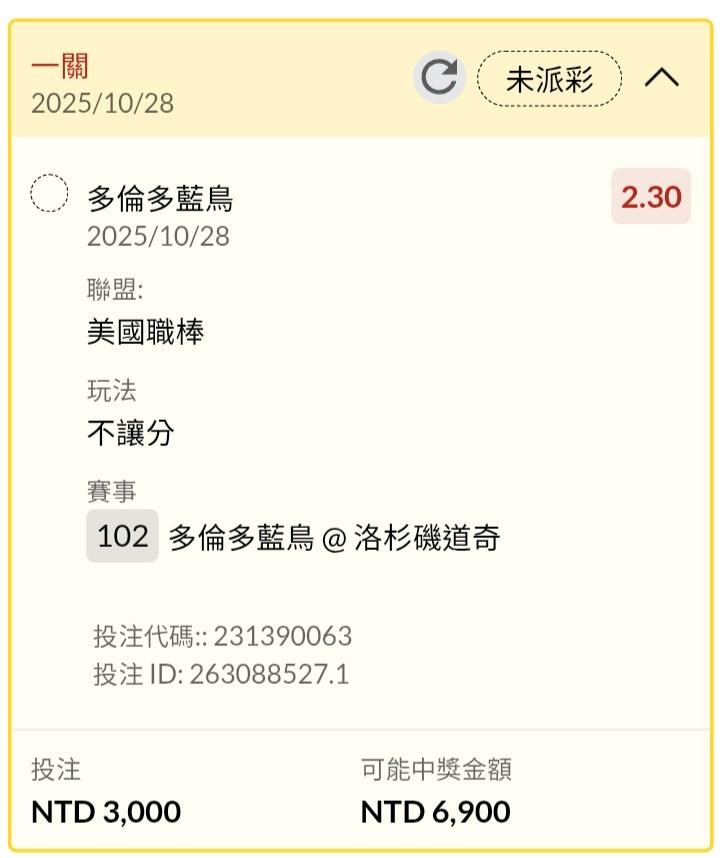Tap the 未派彩 status chip
This screenshot has height=858, width=720.
tap(549, 79)
